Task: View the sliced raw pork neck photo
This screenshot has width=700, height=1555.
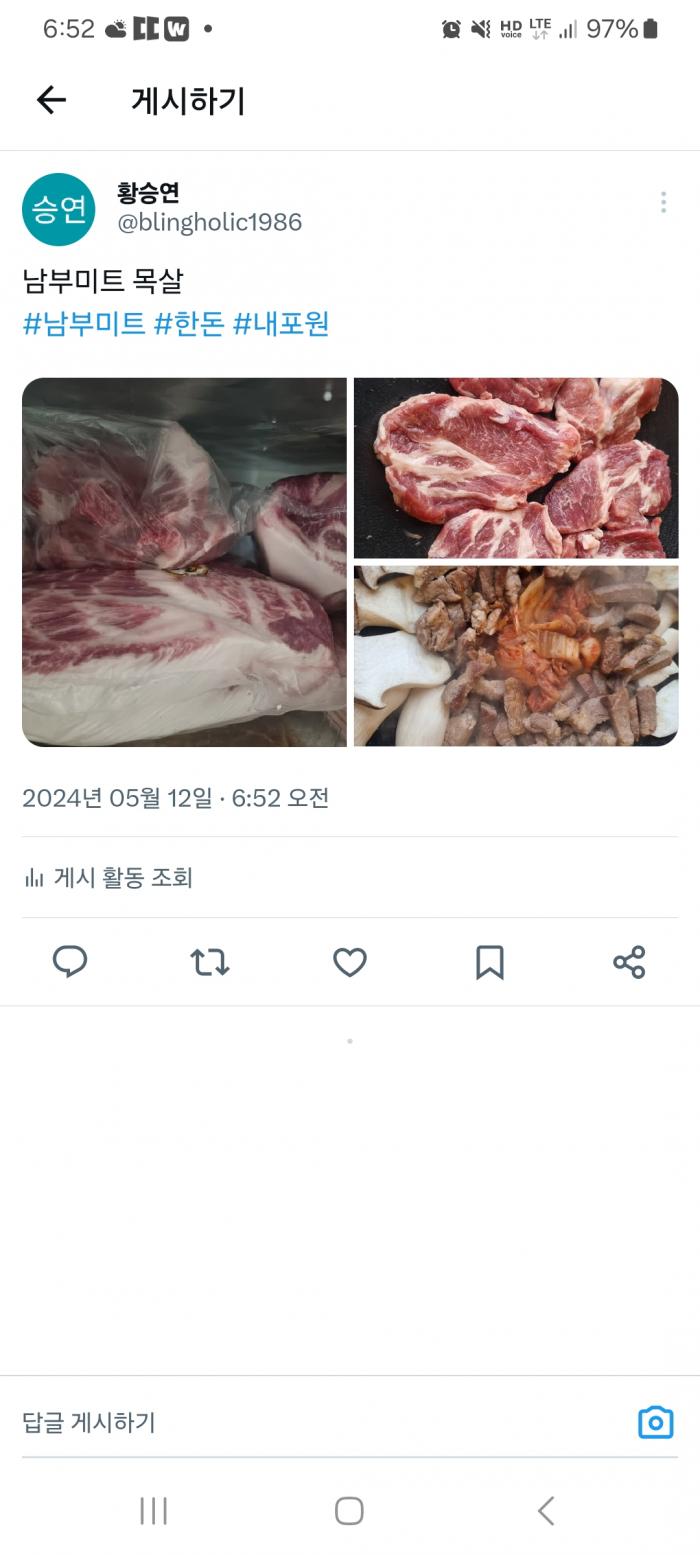Action: 516,468
